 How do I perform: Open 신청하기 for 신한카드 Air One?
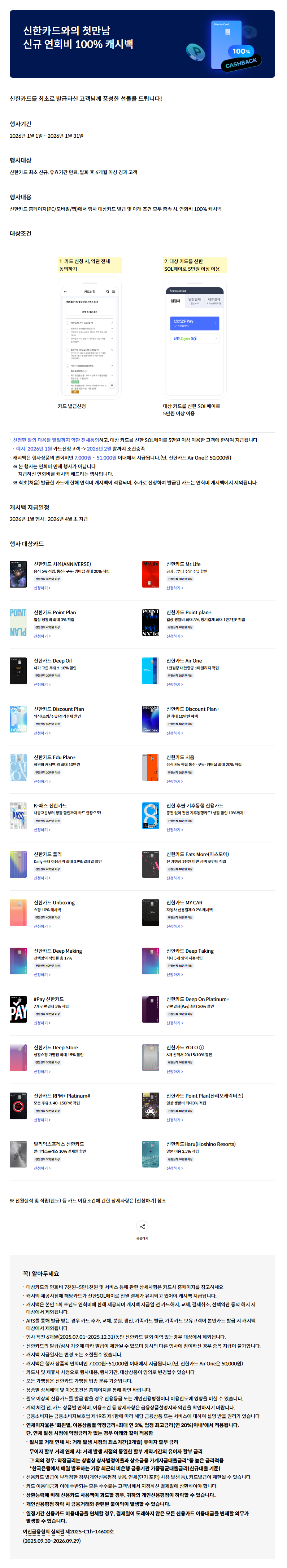pos(175,685)
